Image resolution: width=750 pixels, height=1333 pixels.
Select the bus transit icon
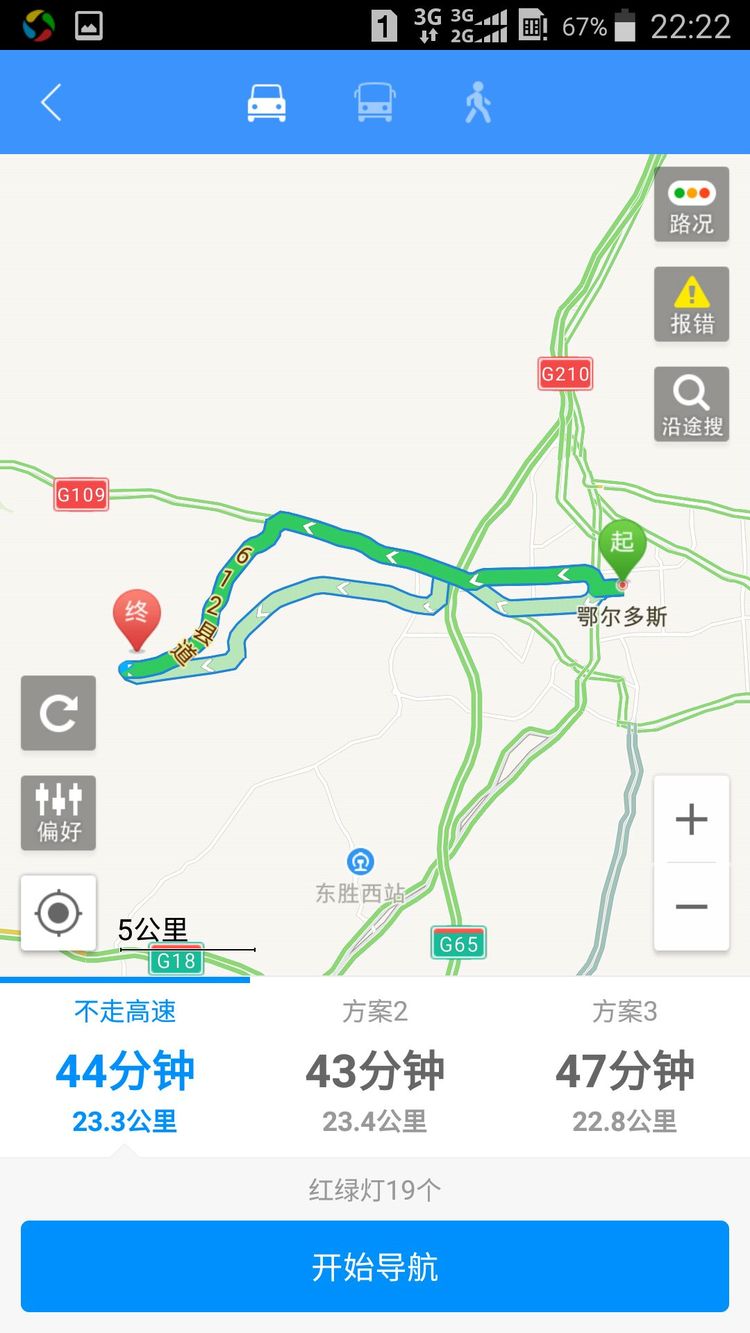tap(375, 100)
